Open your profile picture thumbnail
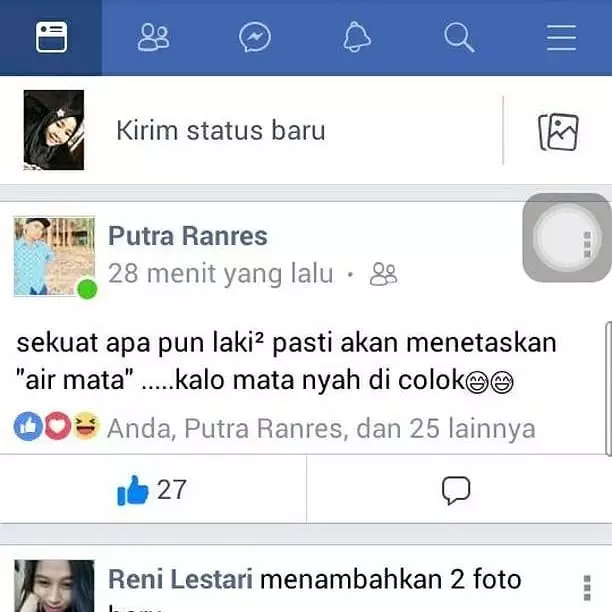612x612 pixels. pos(54,130)
